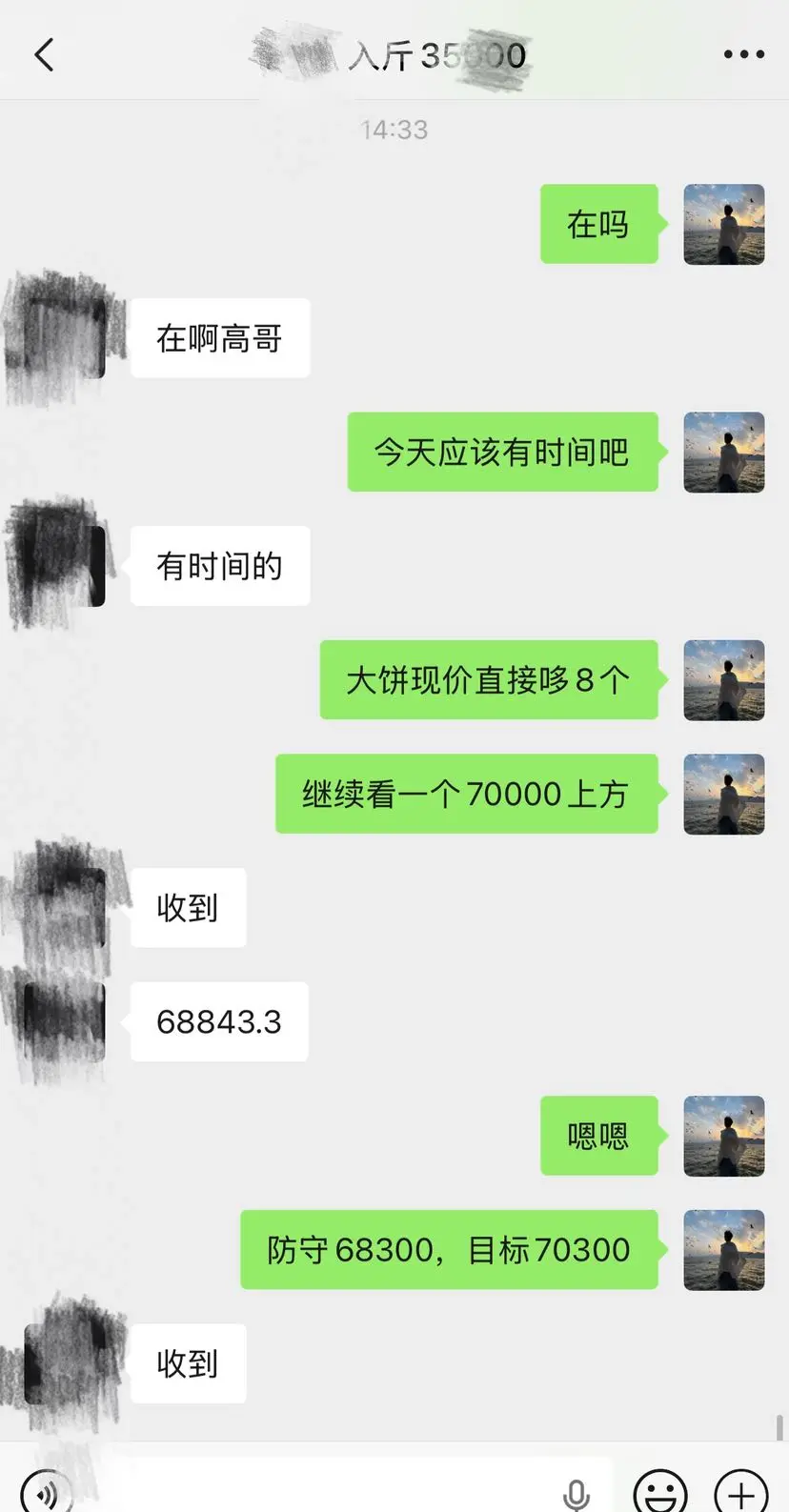Tap your sunset avatar beside the 在吗 message
Screen dimensions: 789x1512
pyautogui.click(x=724, y=225)
